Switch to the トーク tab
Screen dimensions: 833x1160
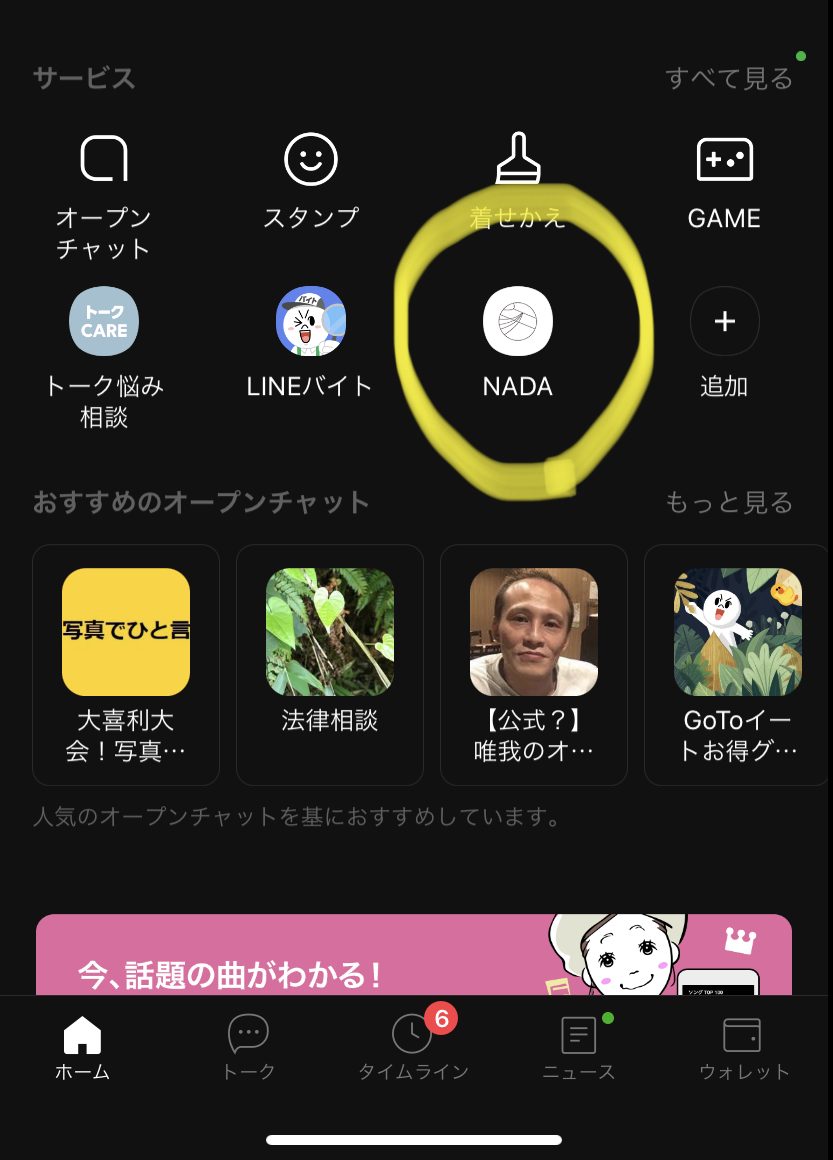pos(248,1048)
